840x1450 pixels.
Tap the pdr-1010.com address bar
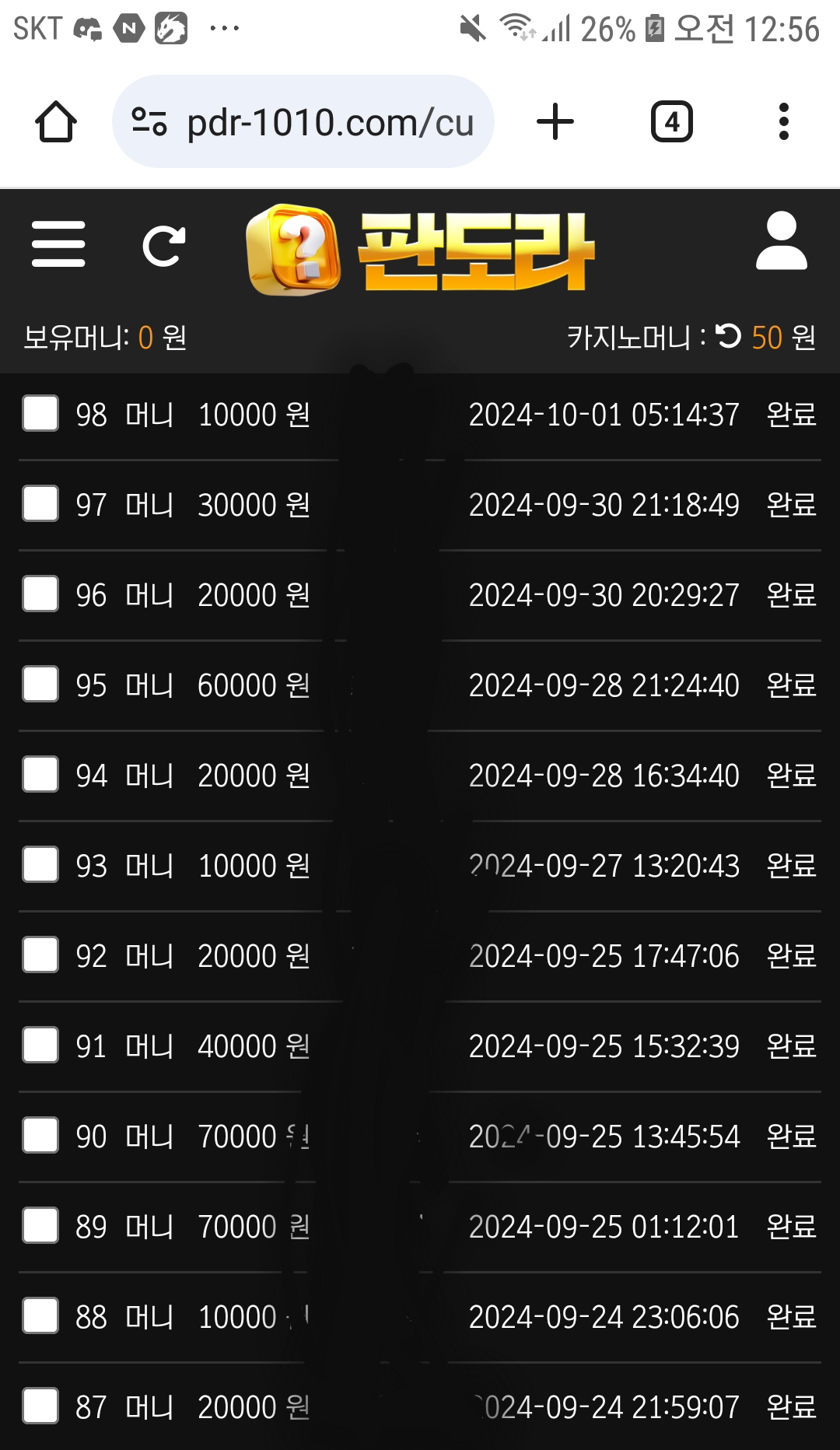(303, 121)
